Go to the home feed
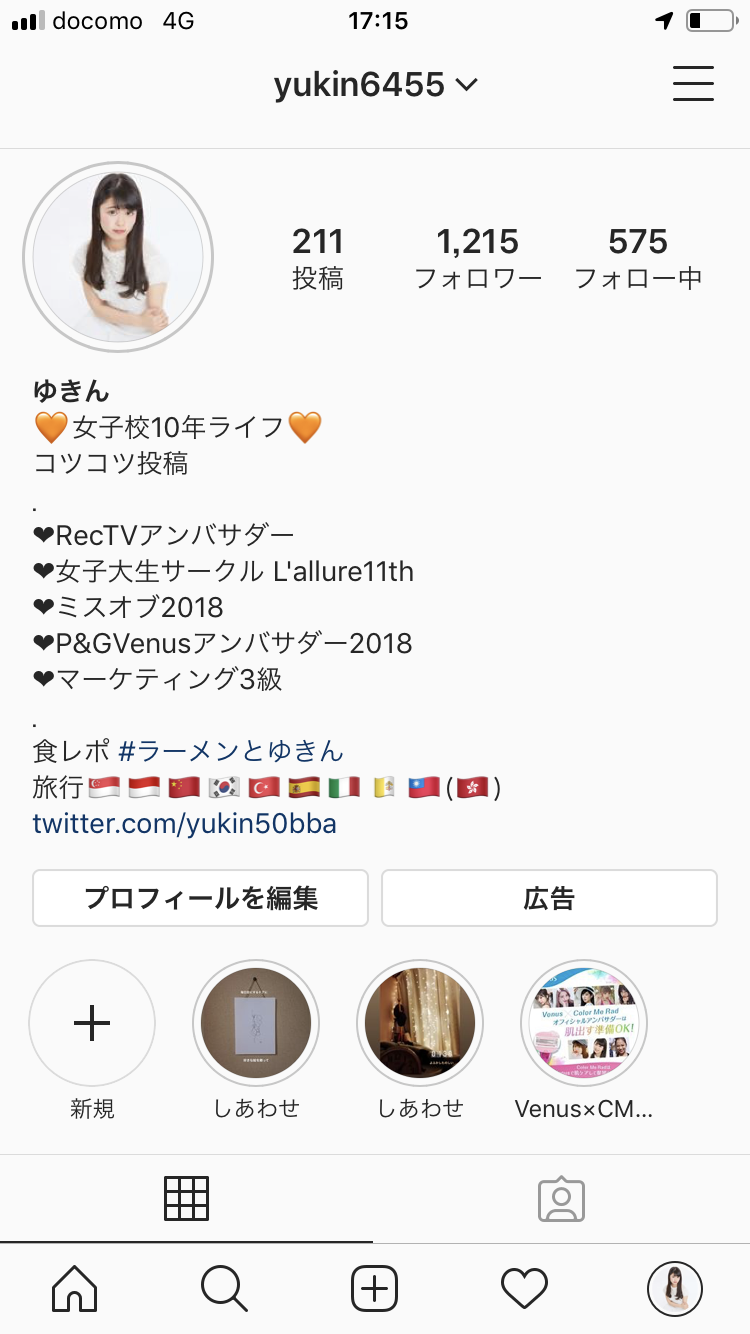This screenshot has width=750, height=1334. [75, 1289]
